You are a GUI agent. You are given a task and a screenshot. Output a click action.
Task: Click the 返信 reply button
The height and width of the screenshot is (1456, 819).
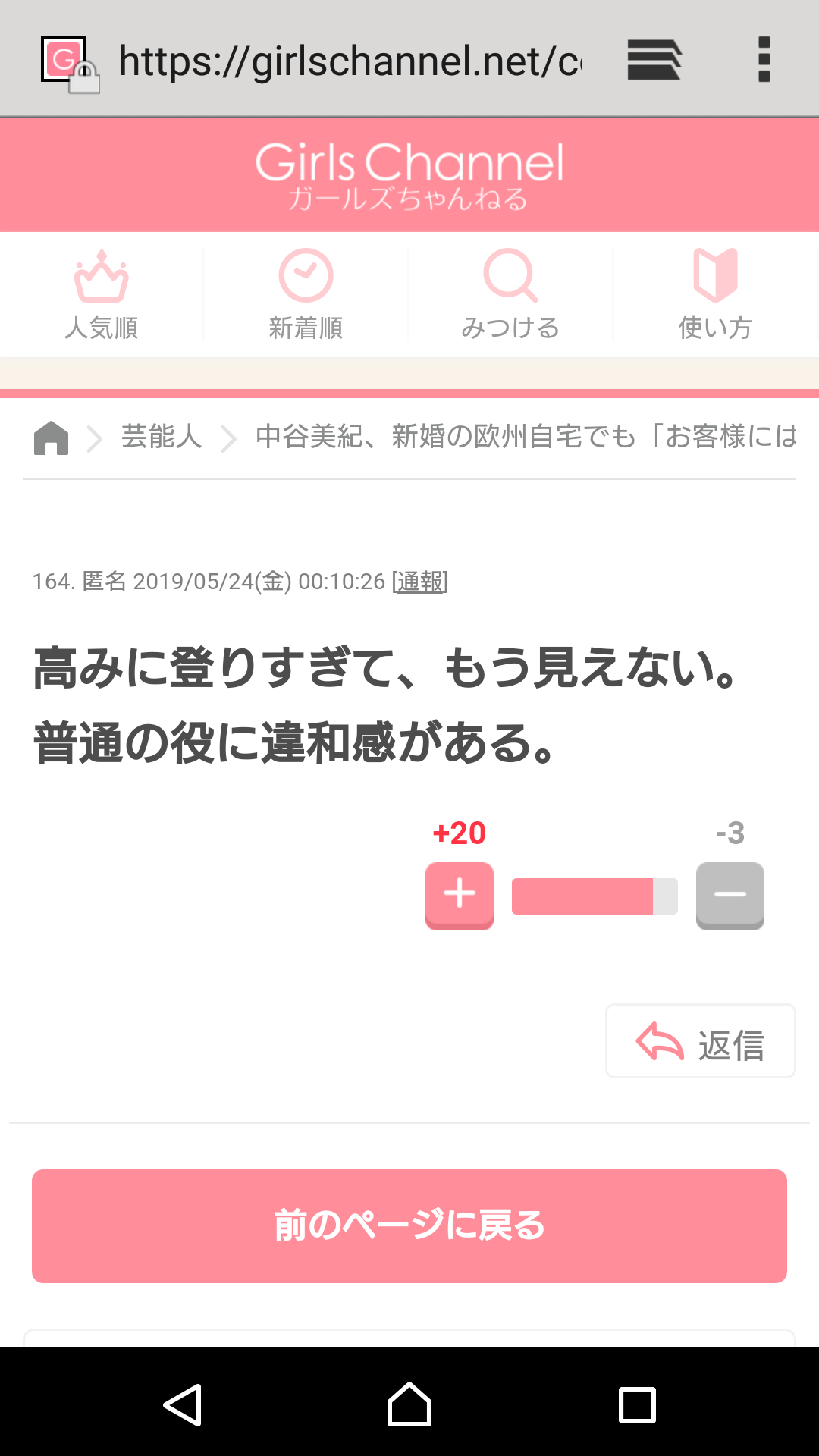pyautogui.click(x=700, y=1040)
